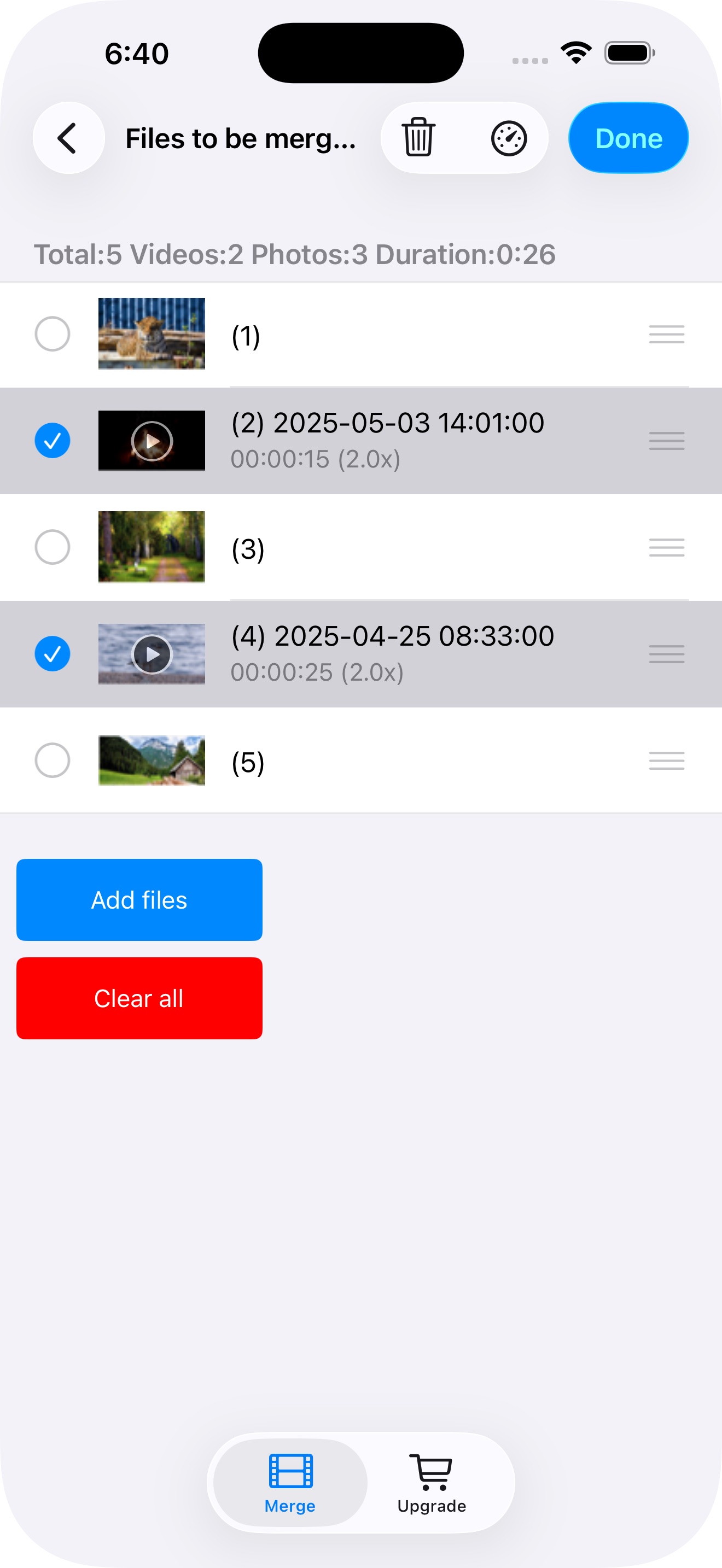Image resolution: width=722 pixels, height=1568 pixels.
Task: Select the circle checkbox for item (1)
Action: [53, 334]
